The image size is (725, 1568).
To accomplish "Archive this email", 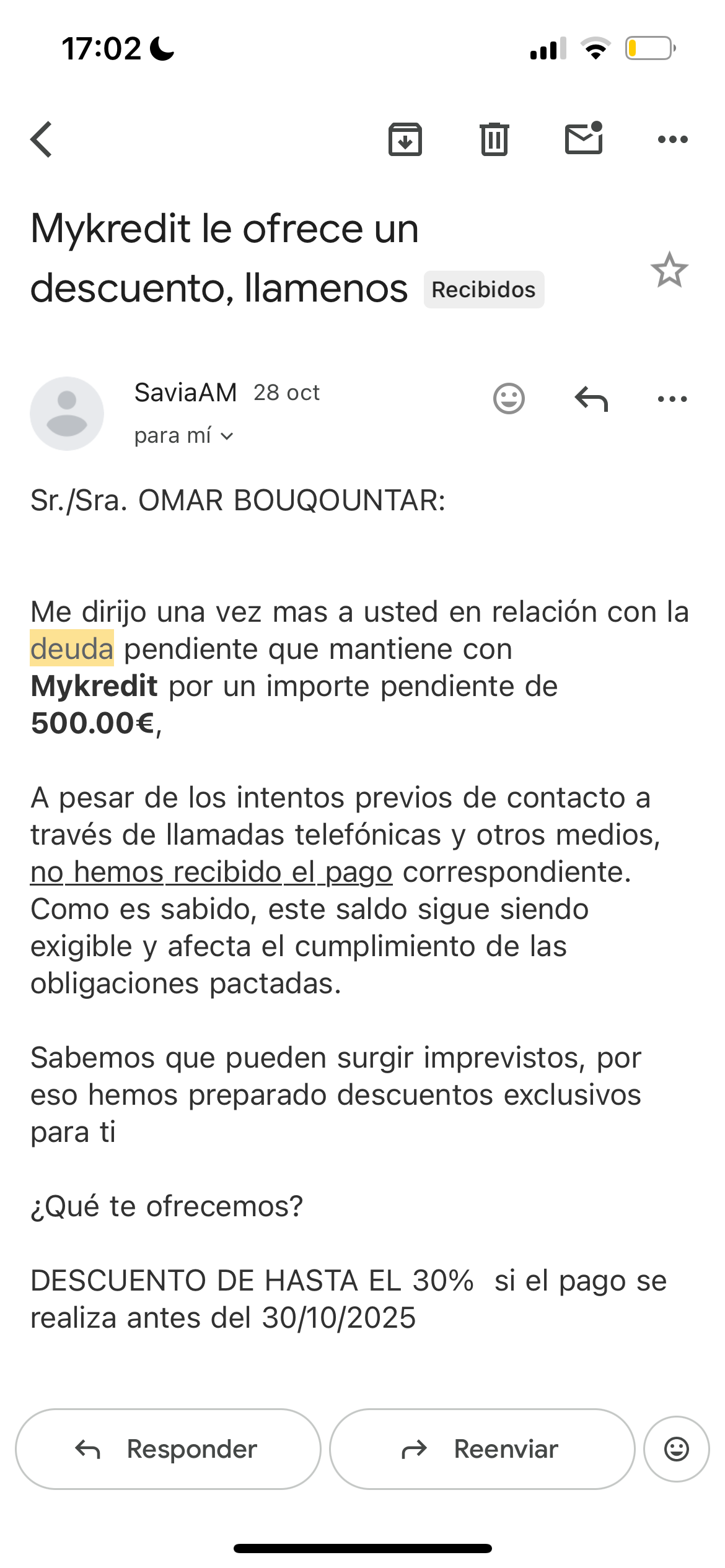I will [405, 139].
